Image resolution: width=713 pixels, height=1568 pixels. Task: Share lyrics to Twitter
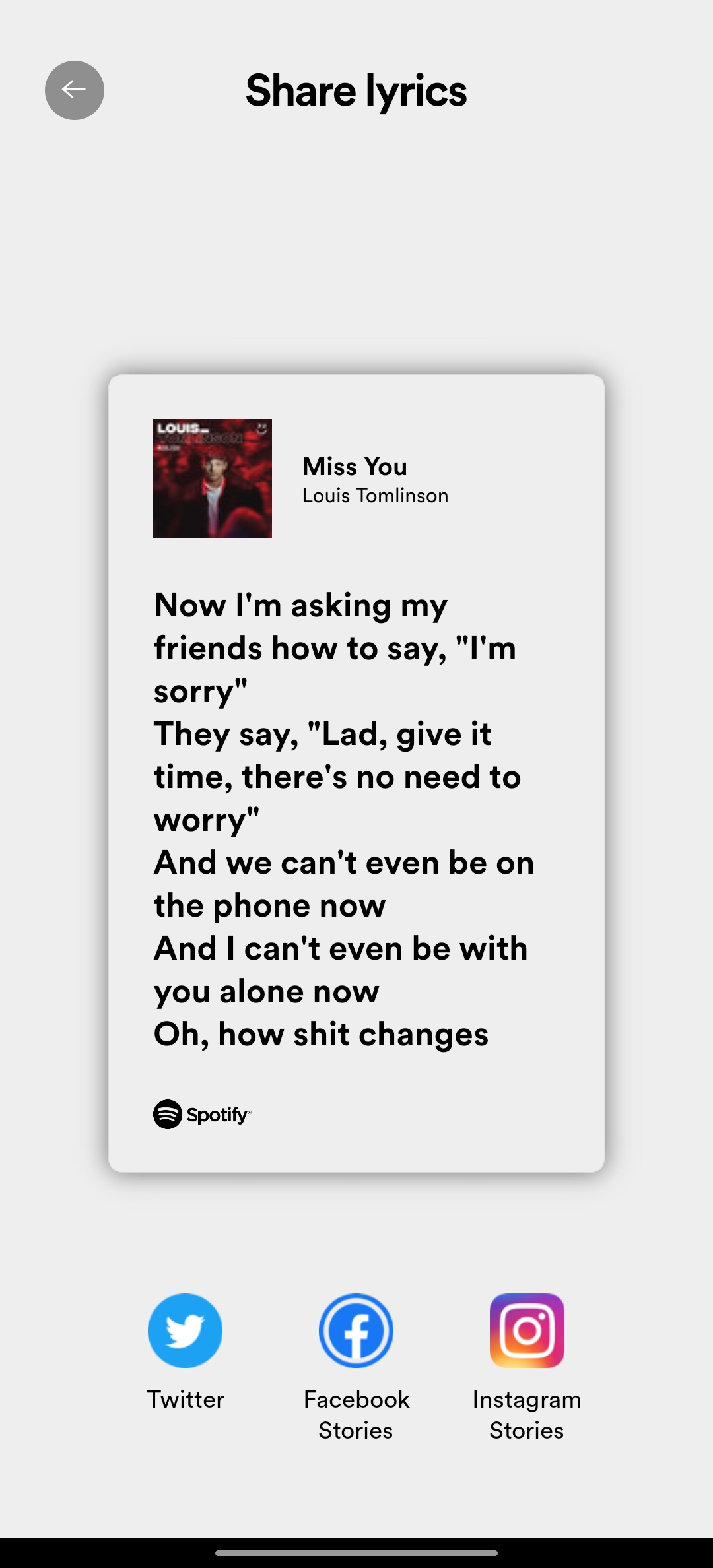pyautogui.click(x=185, y=1330)
